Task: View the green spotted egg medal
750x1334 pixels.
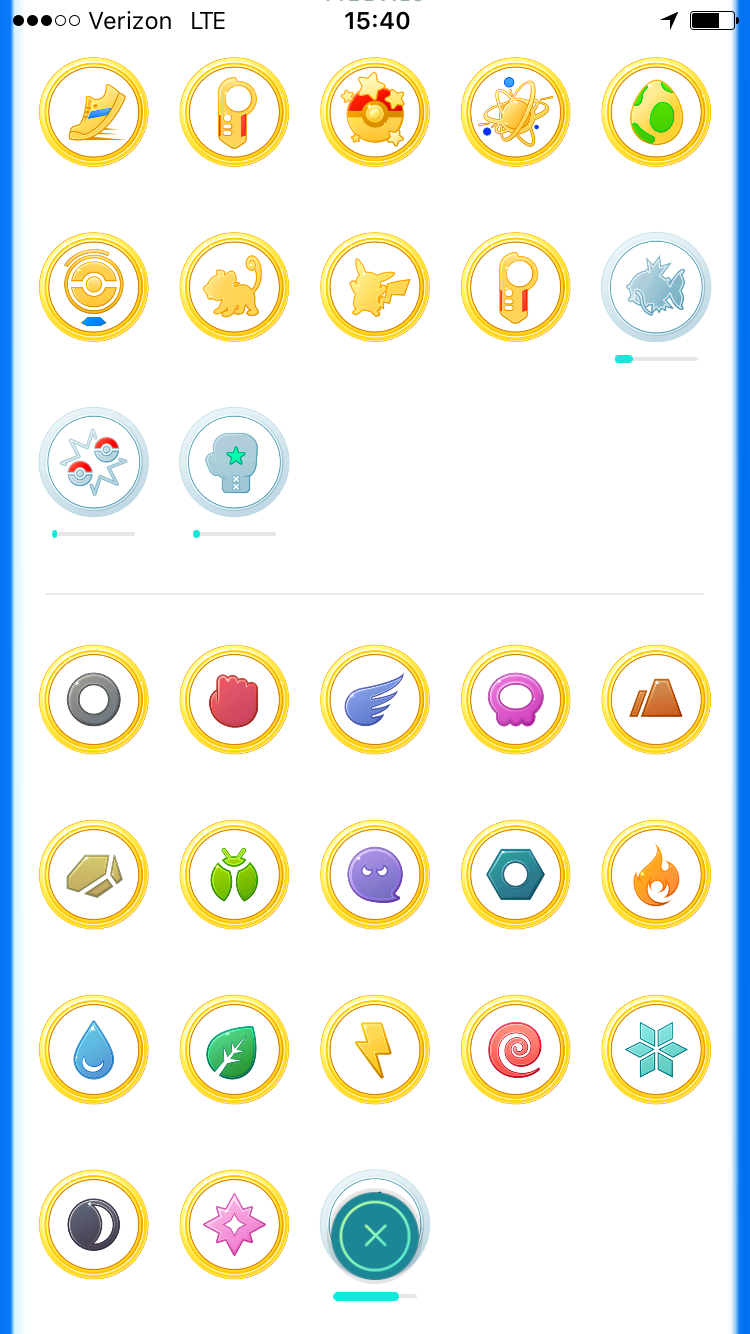Action: click(x=656, y=112)
